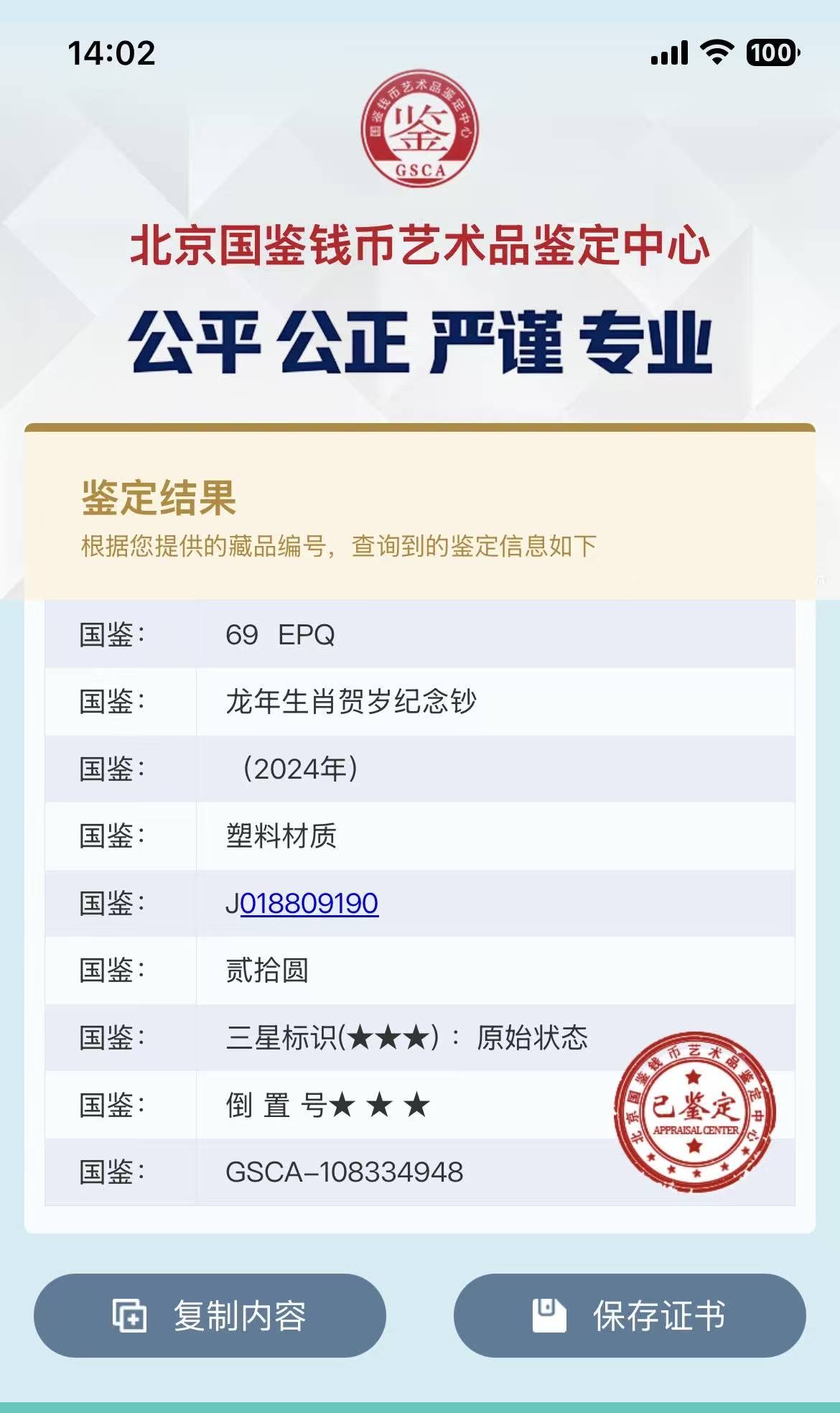Tap the 复制内容 copy button
840x1413 pixels.
click(x=210, y=1315)
